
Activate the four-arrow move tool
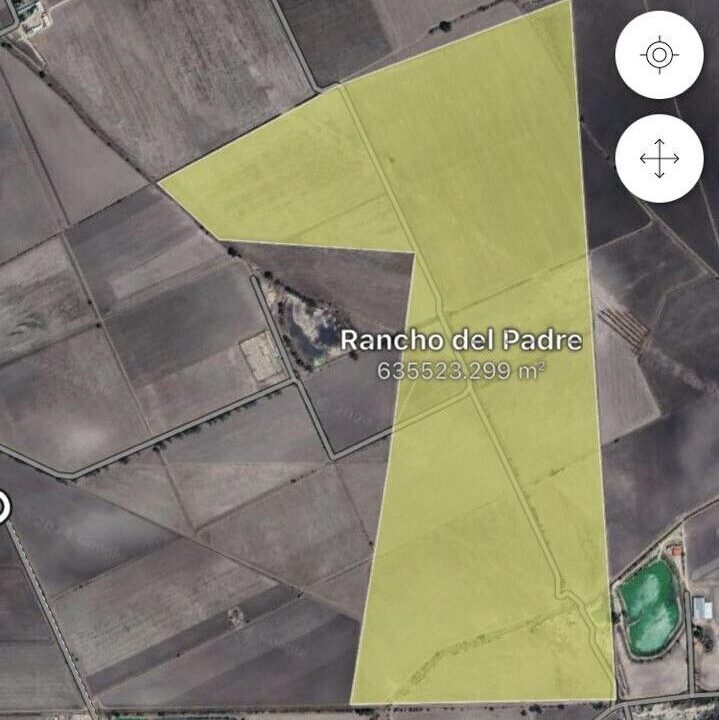(x=659, y=159)
